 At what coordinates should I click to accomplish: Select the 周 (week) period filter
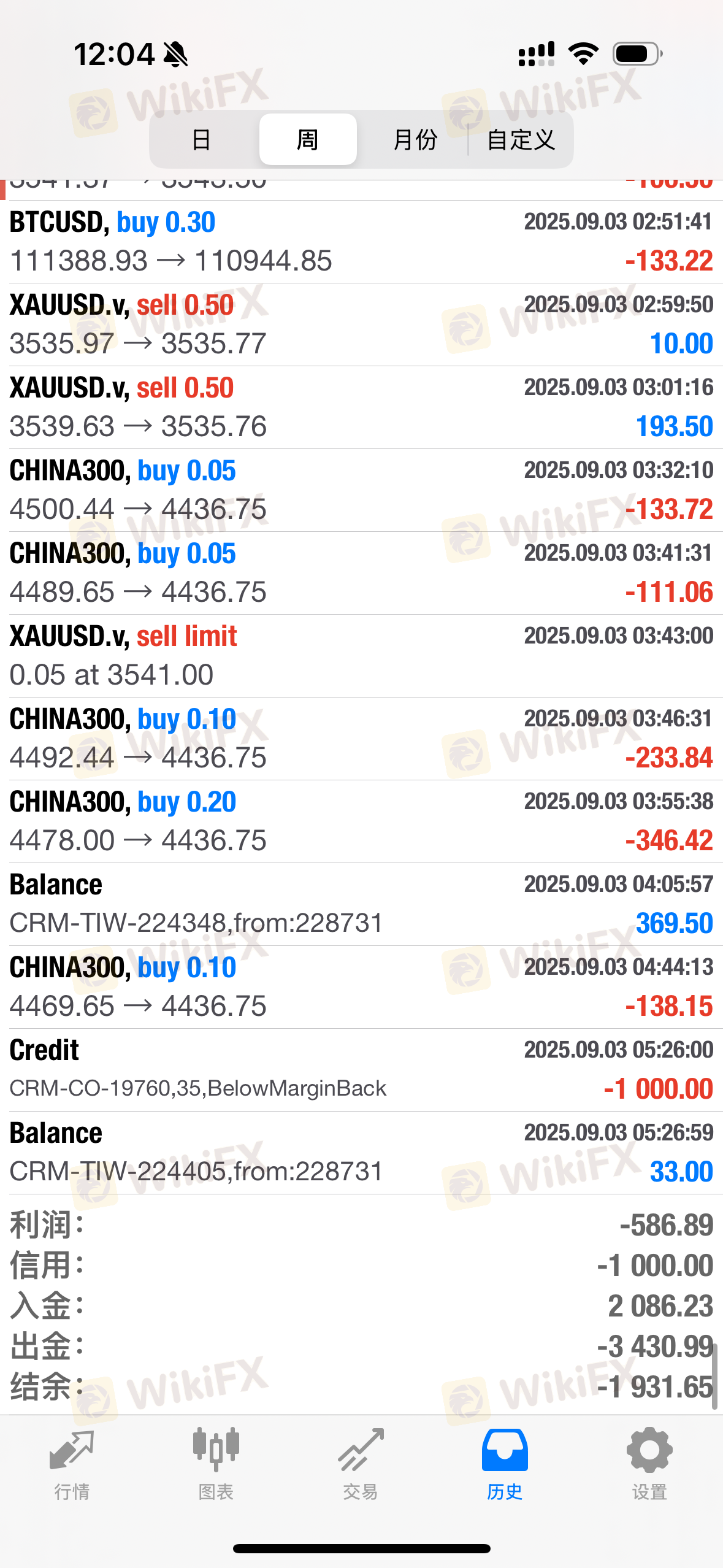pyautogui.click(x=308, y=139)
